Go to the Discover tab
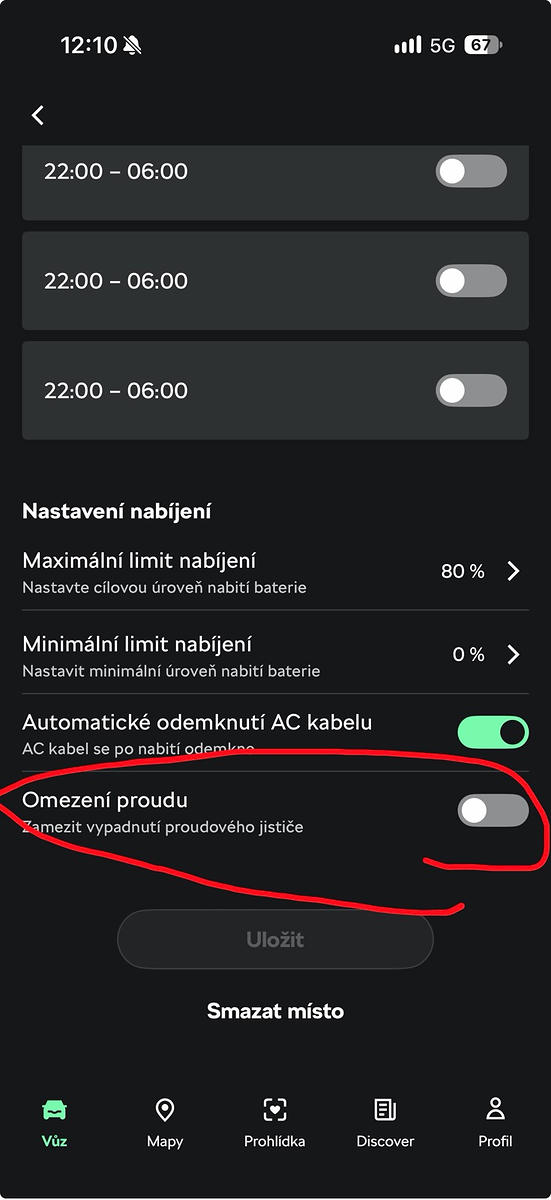 [385, 1123]
